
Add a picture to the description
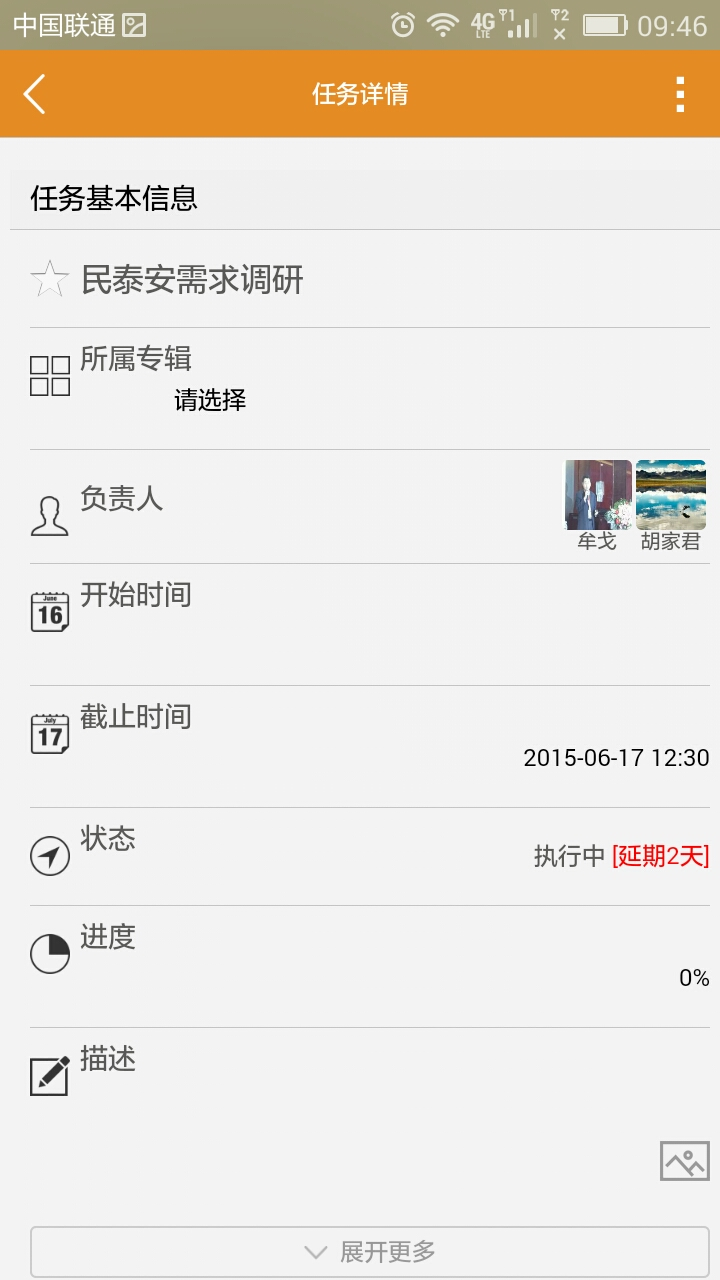click(x=685, y=1161)
